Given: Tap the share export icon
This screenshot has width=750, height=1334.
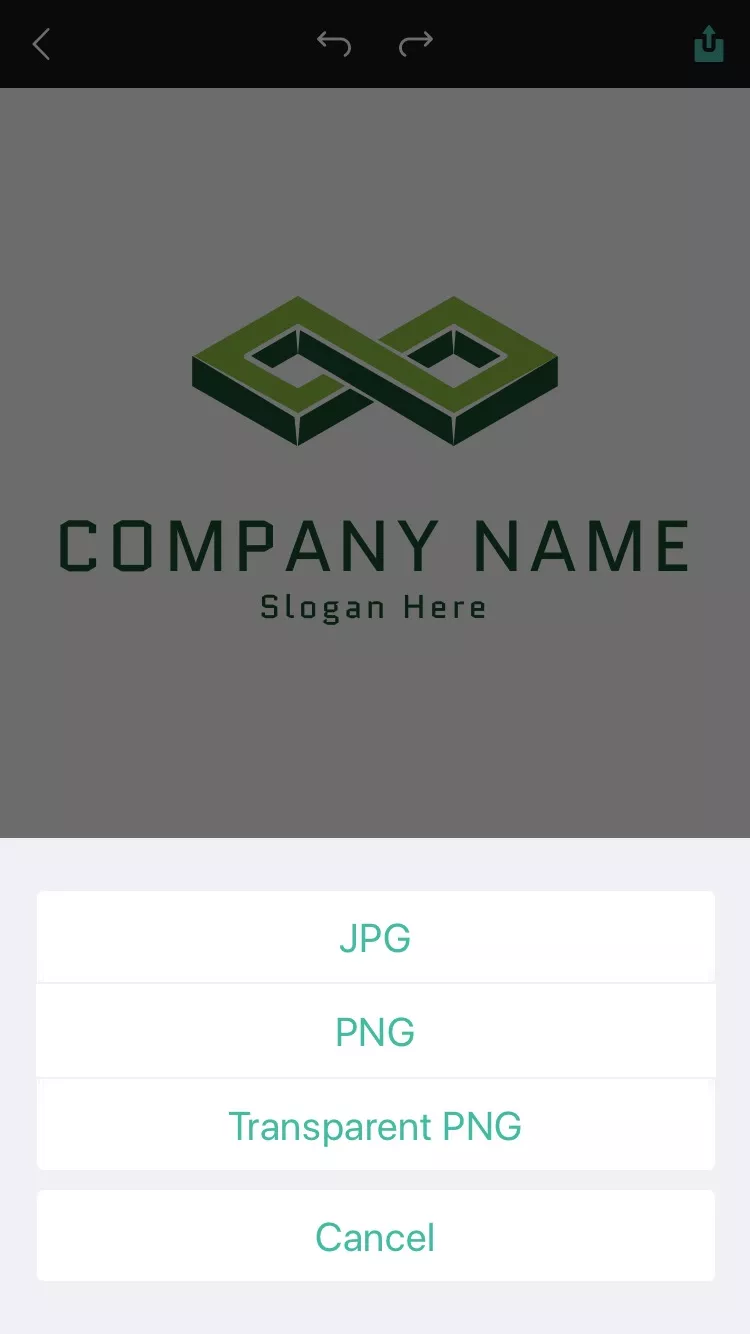Looking at the screenshot, I should [708, 44].
